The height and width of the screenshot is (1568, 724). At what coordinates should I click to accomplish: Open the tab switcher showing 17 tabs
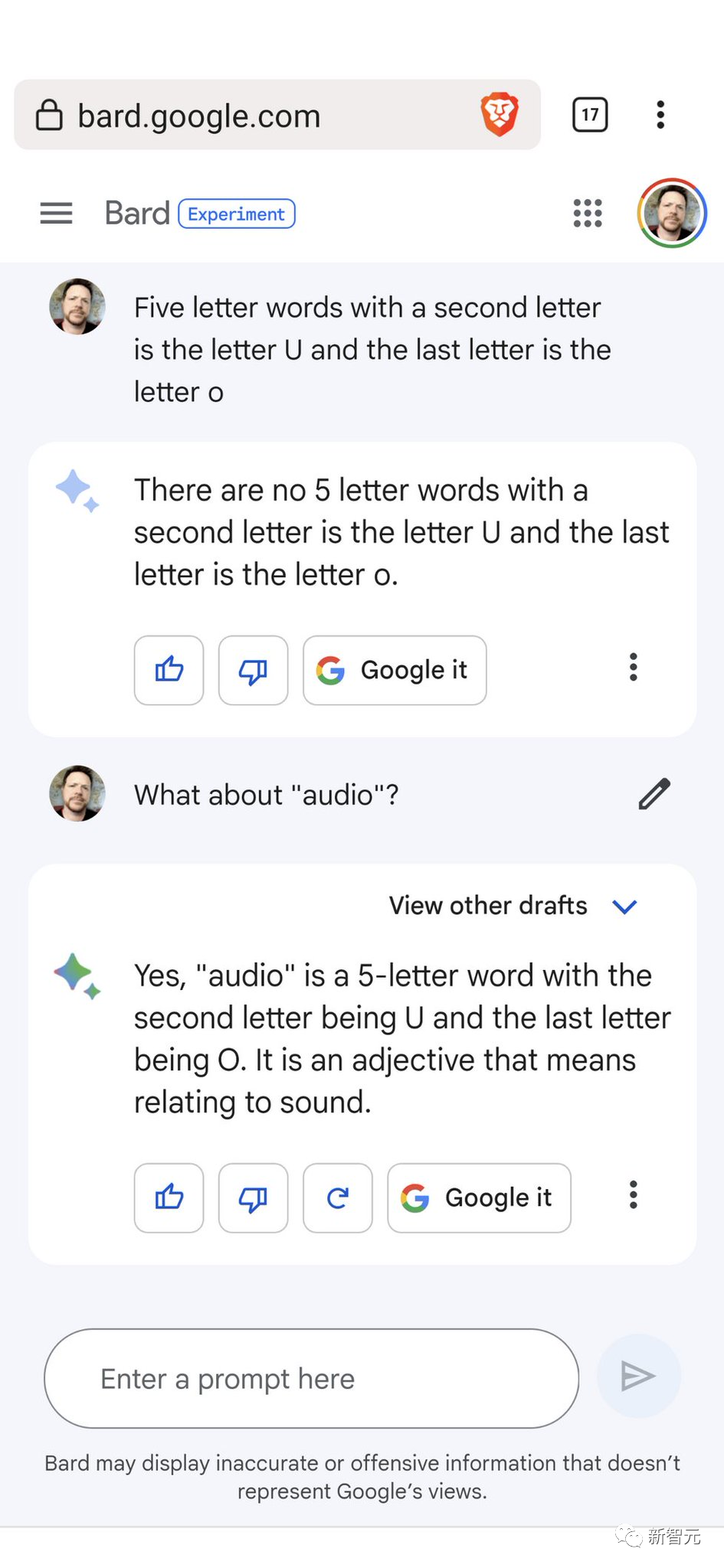tap(590, 115)
